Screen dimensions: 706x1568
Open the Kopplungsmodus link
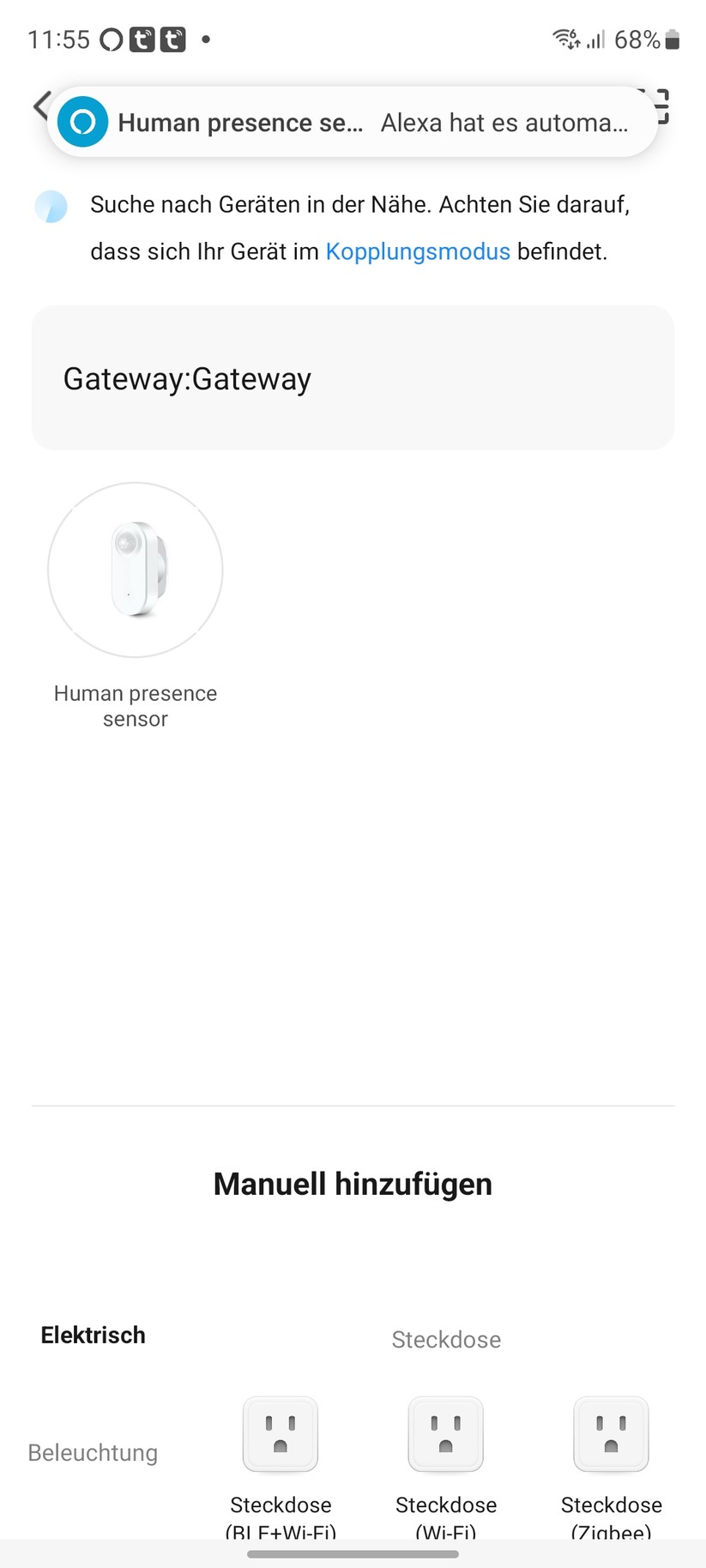click(418, 251)
